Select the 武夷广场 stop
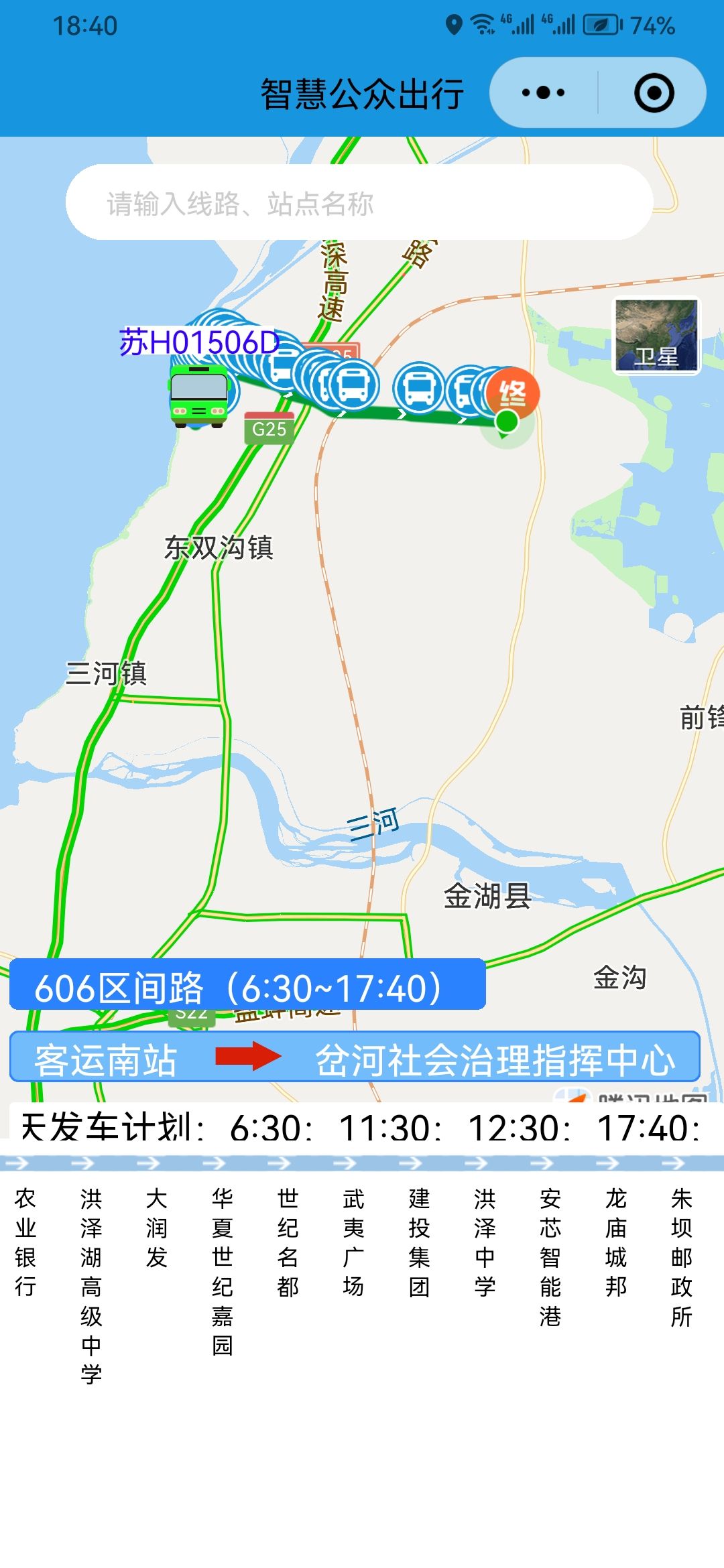The width and height of the screenshot is (724, 1568). 353,1242
